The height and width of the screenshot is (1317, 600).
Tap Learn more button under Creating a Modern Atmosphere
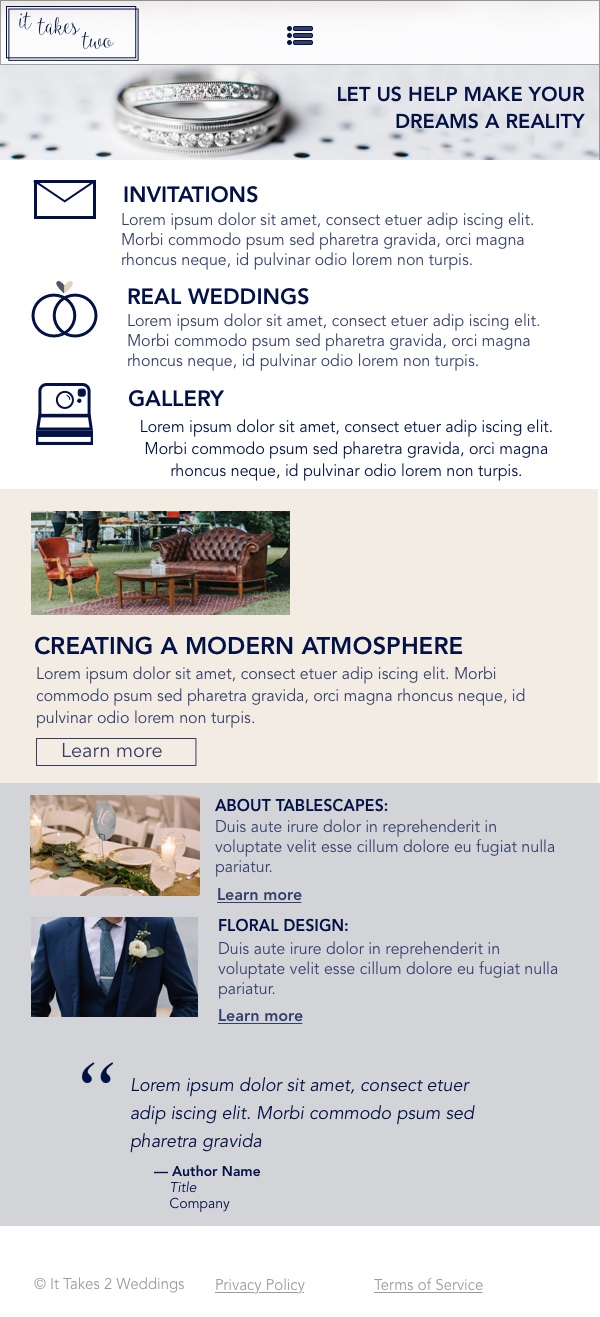click(116, 751)
